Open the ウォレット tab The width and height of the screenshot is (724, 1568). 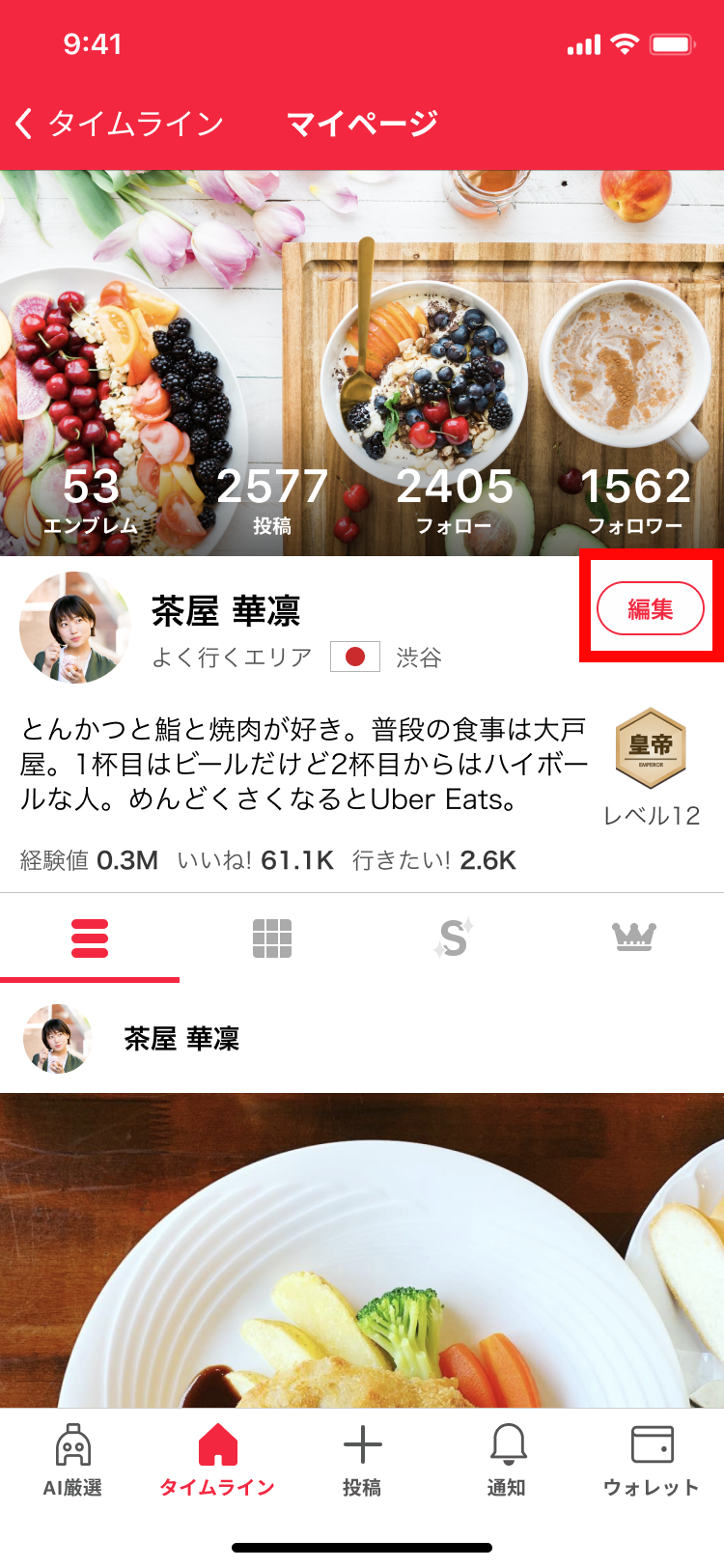(652, 1460)
